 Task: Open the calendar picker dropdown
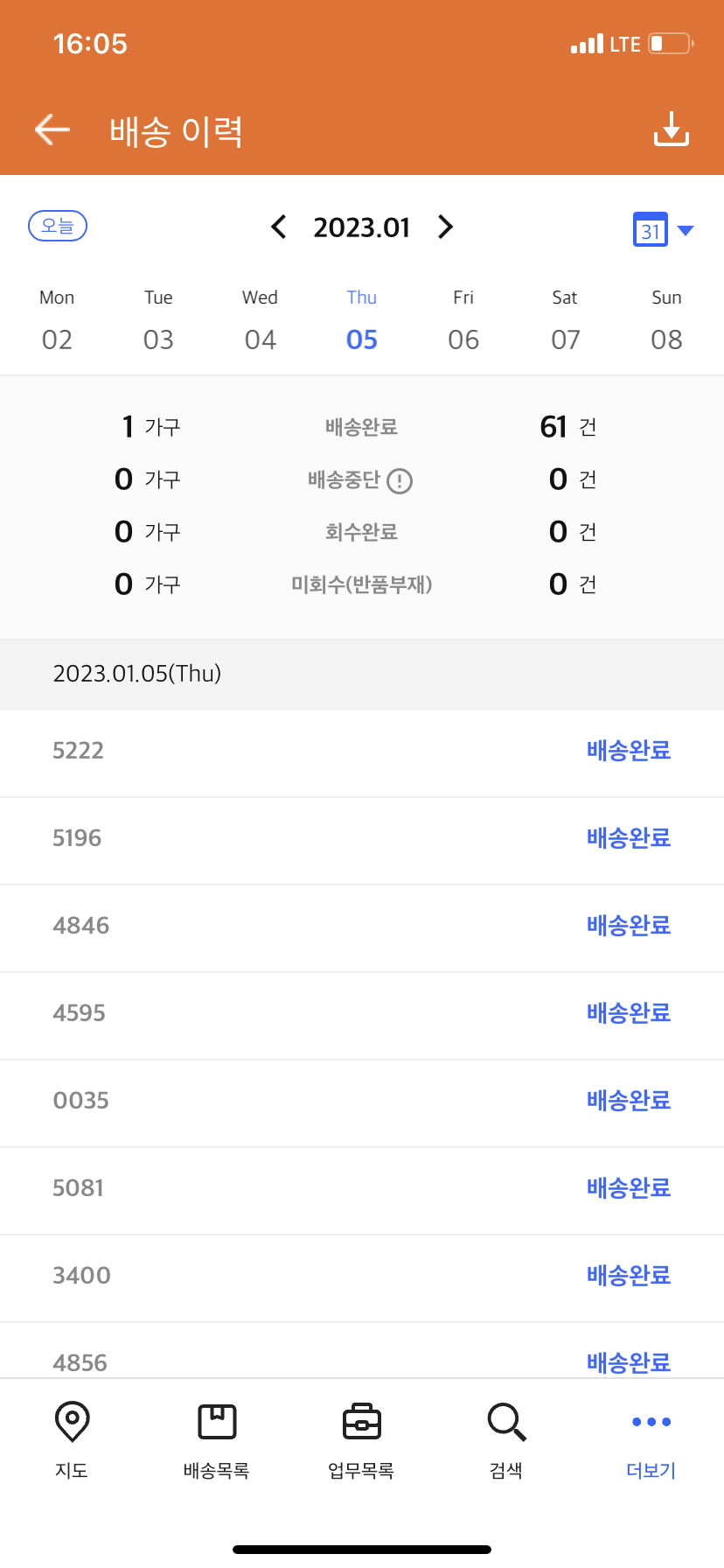click(664, 229)
